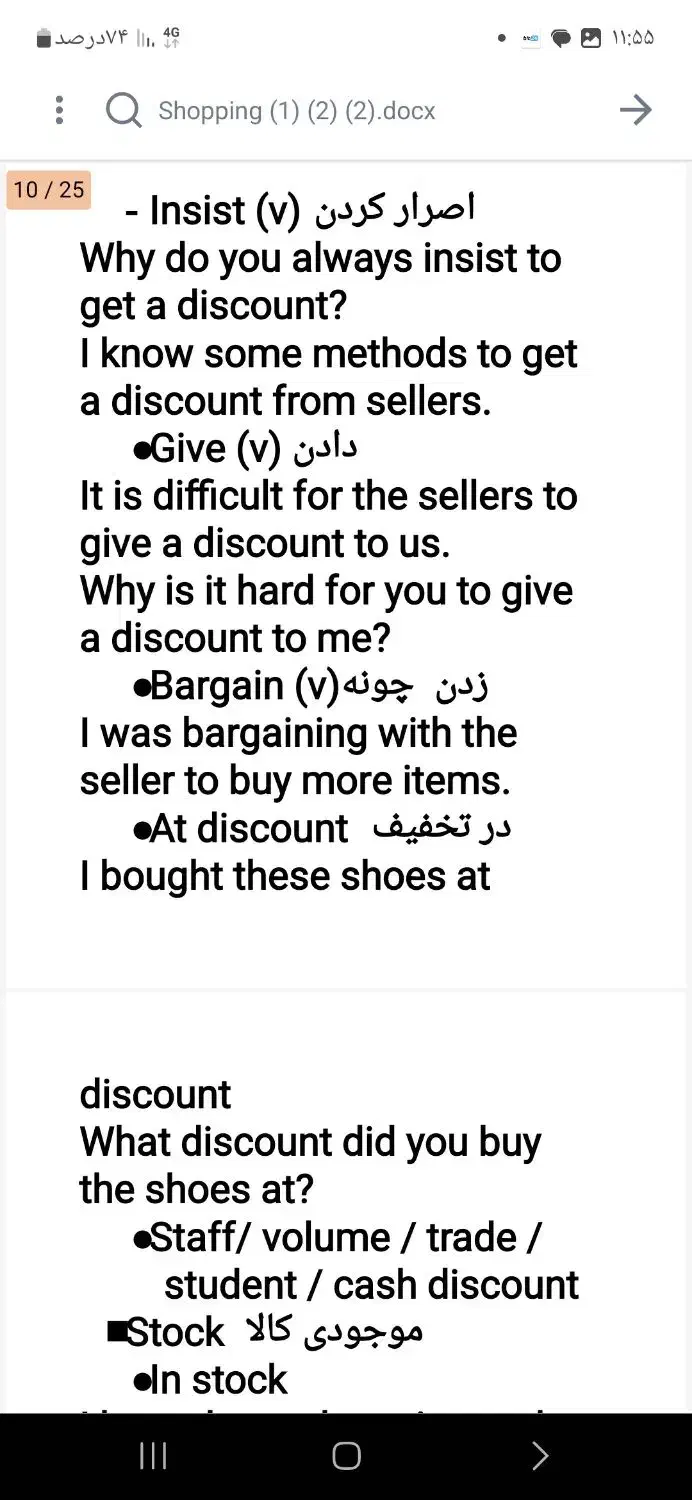Go to the home screen
Viewport: 692px width, 1500px height.
pyautogui.click(x=346, y=1456)
